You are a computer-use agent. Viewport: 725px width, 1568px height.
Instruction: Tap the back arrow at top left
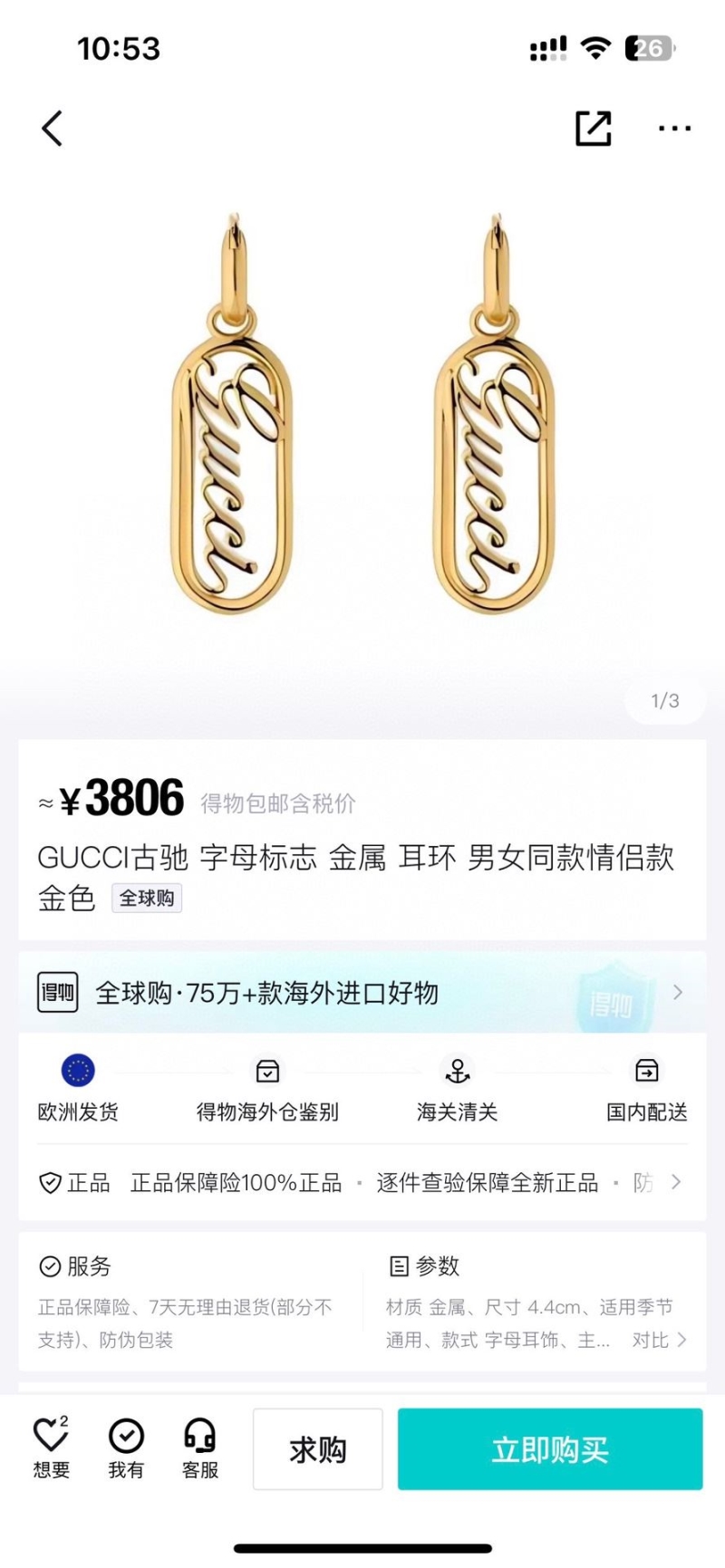pyautogui.click(x=52, y=128)
